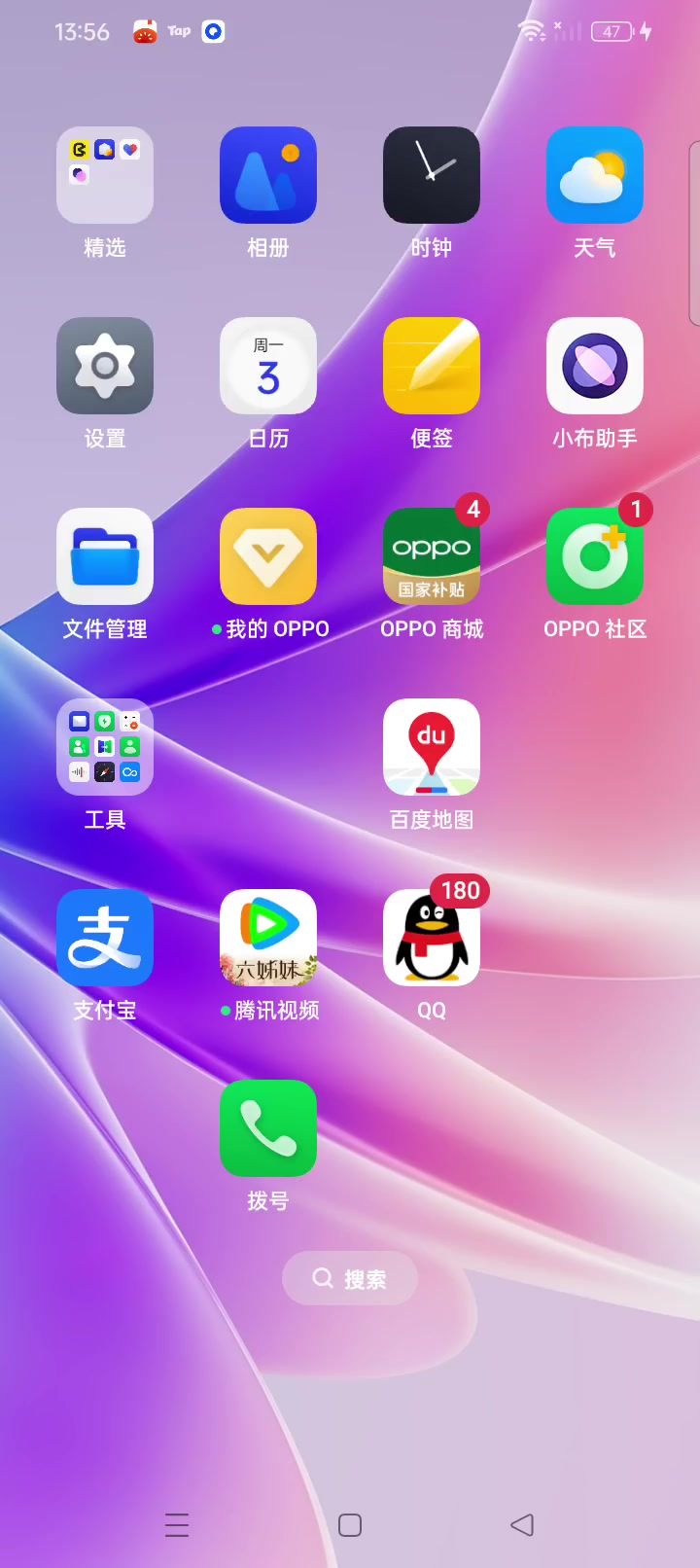Image resolution: width=700 pixels, height=1568 pixels.
Task: Open the 拨号 phone dialer
Action: [268, 1128]
